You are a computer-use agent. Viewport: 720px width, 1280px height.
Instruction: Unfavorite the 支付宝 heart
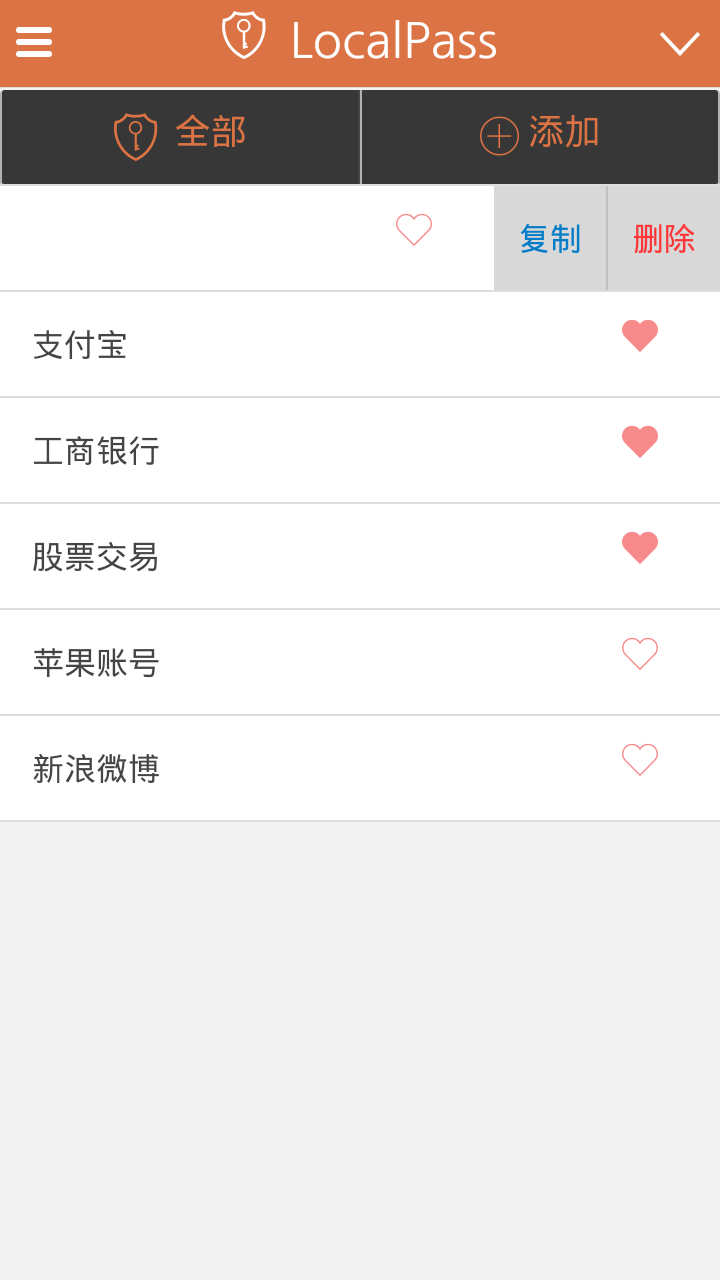(640, 336)
